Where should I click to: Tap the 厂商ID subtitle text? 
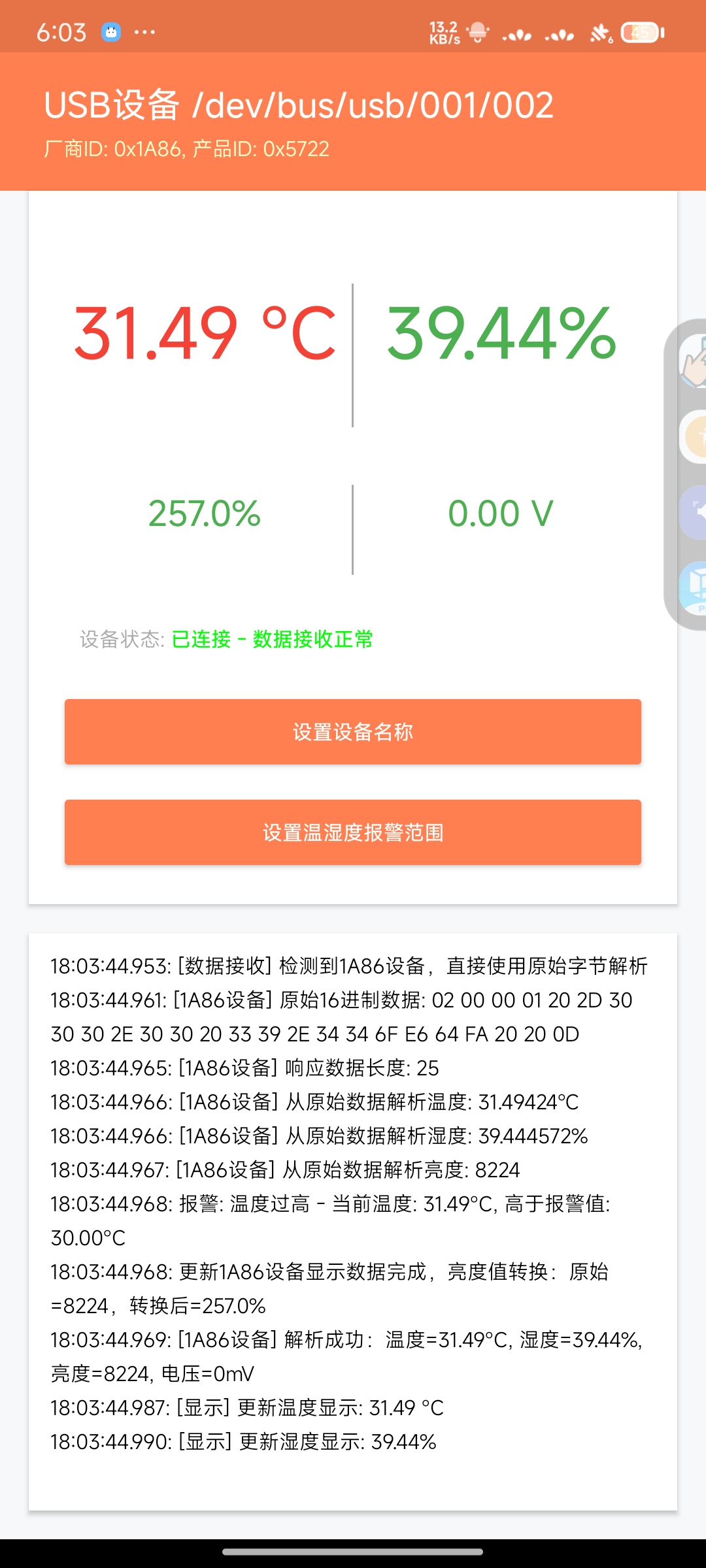(x=187, y=150)
